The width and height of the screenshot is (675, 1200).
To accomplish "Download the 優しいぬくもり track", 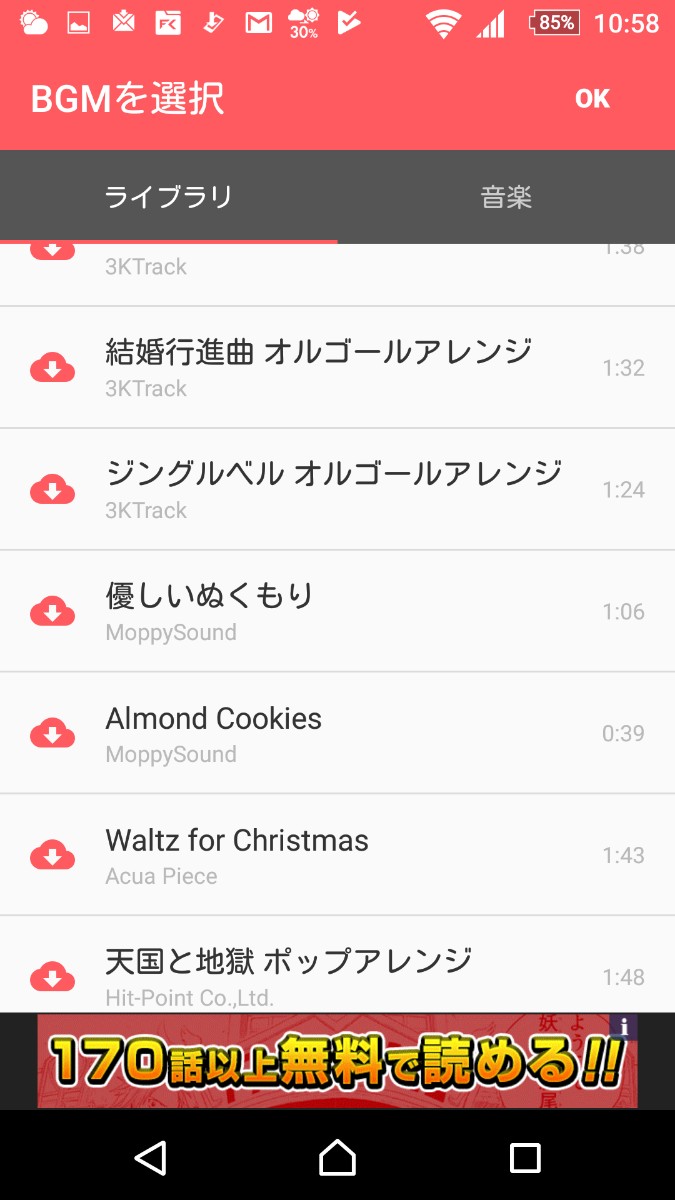I will pos(53,611).
